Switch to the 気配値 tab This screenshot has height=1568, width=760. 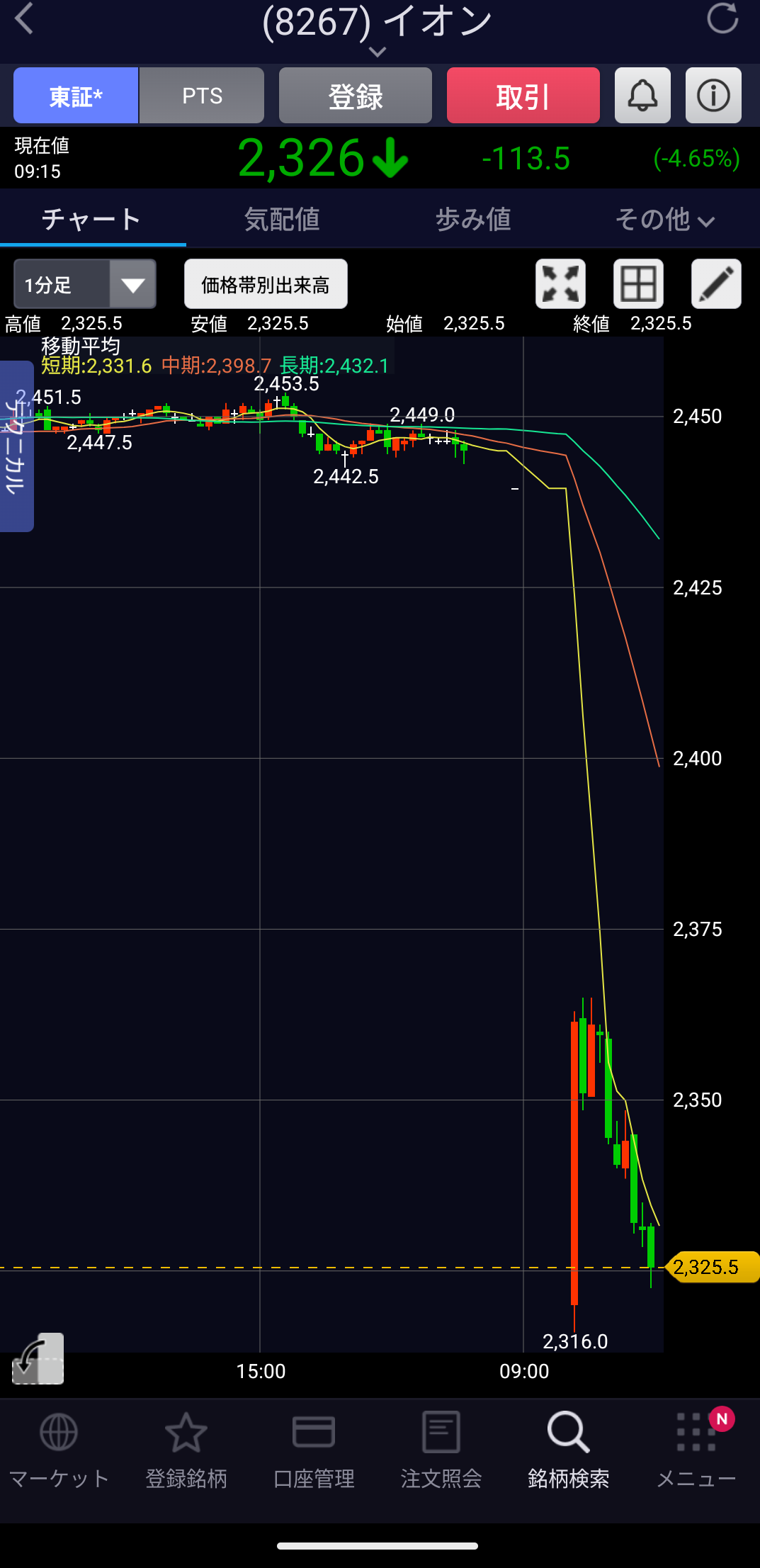282,220
